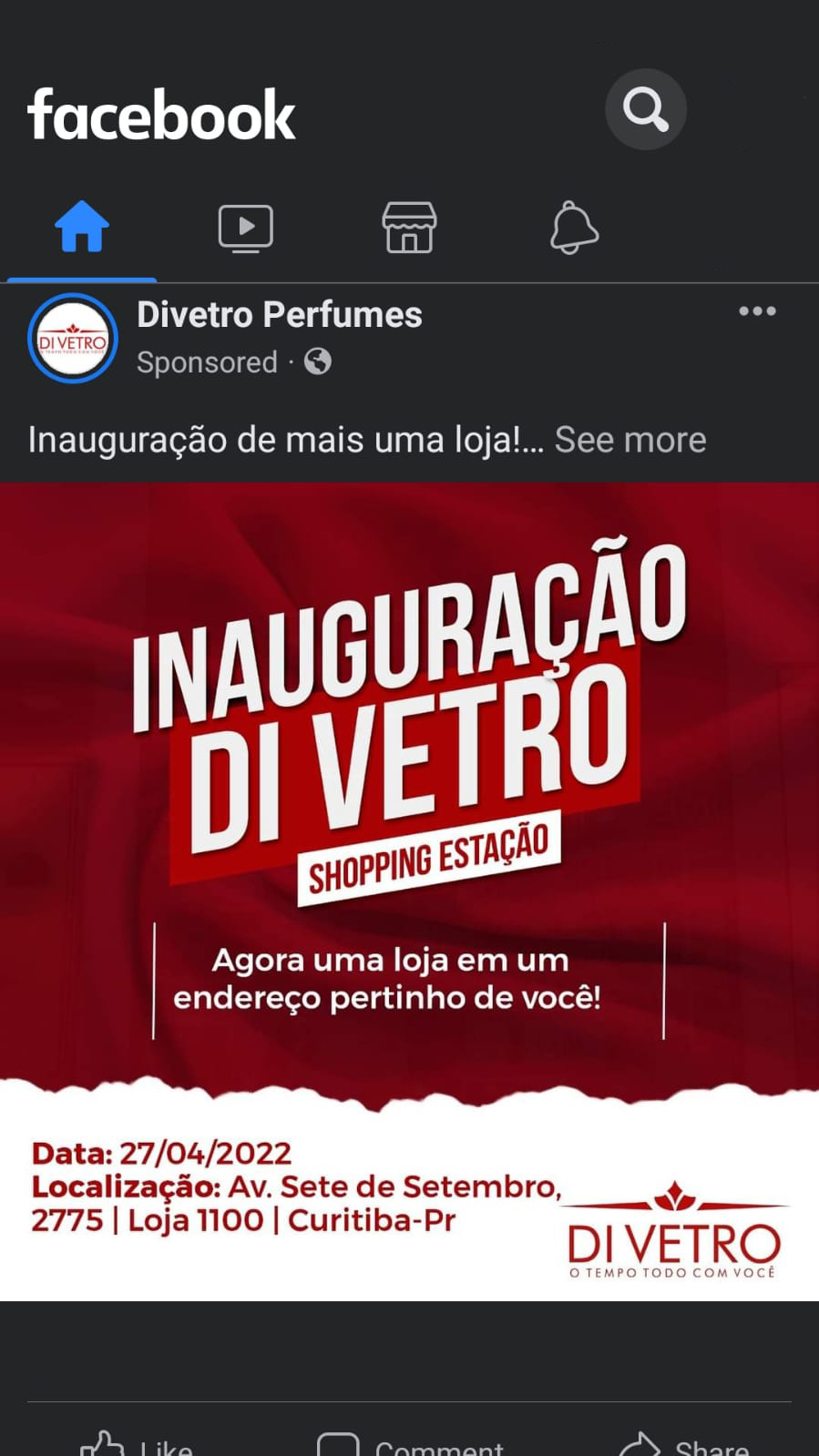Screen dimensions: 819x1456
Task: Open the Marketplace tab
Action: click(x=409, y=228)
